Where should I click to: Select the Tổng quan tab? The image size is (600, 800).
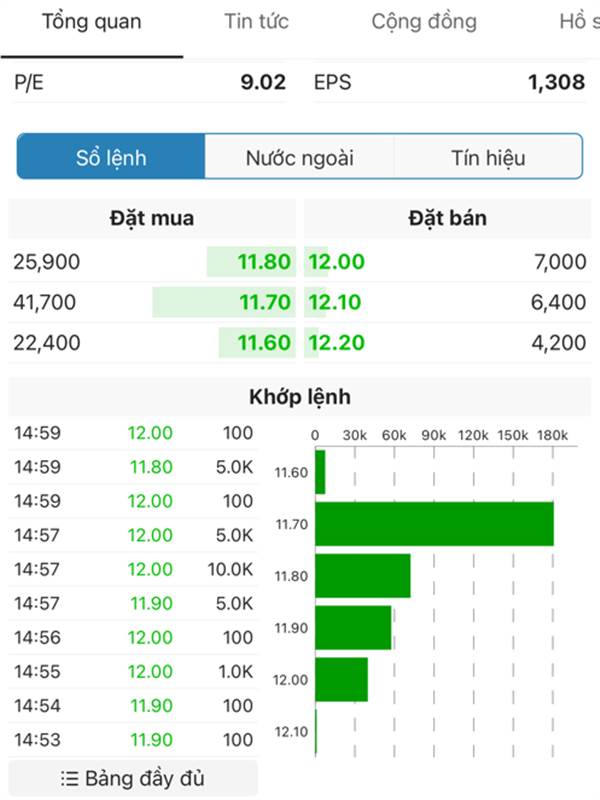91,22
